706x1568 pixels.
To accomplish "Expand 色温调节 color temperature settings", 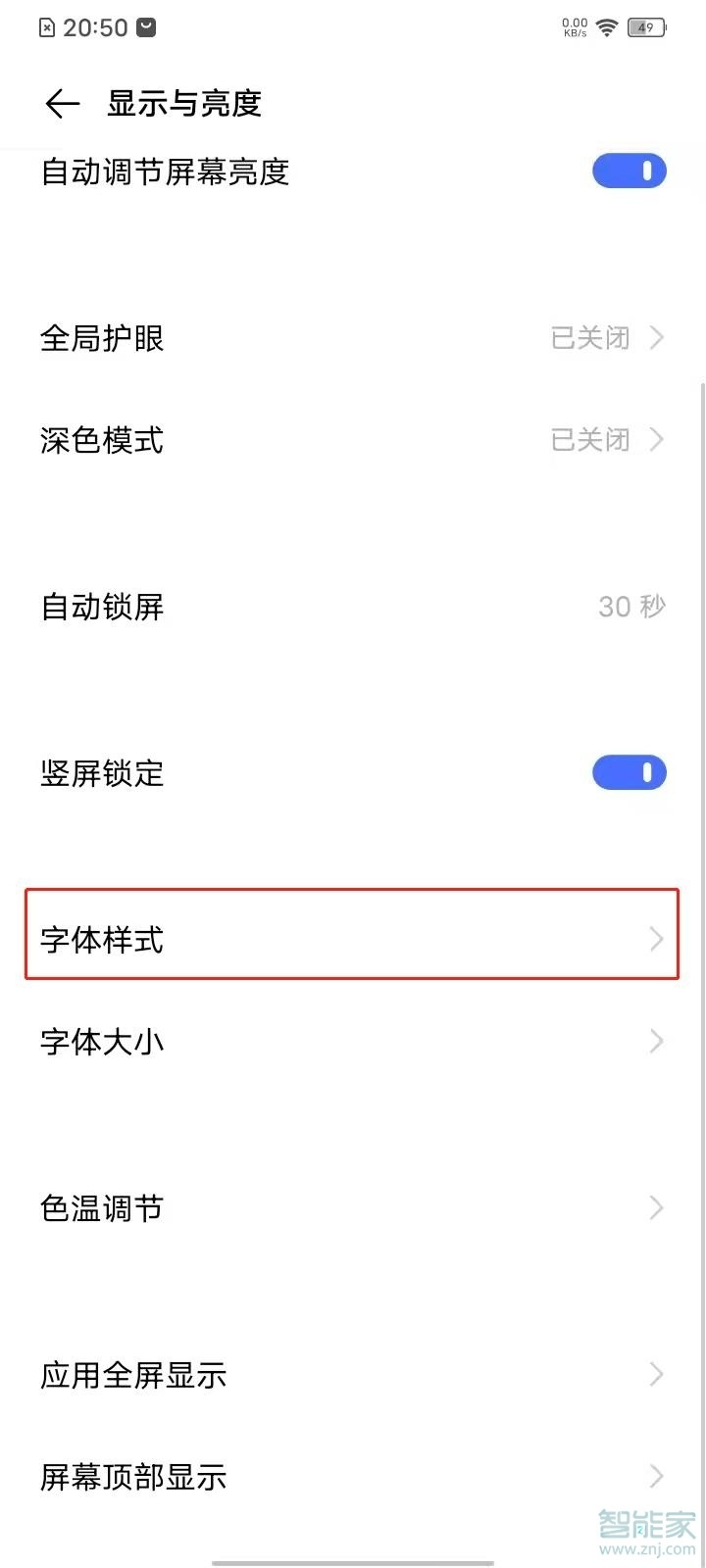I will tap(353, 1207).
